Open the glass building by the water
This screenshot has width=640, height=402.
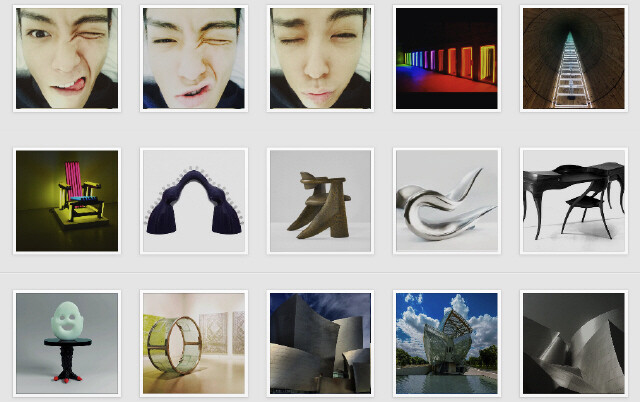[x=446, y=342]
